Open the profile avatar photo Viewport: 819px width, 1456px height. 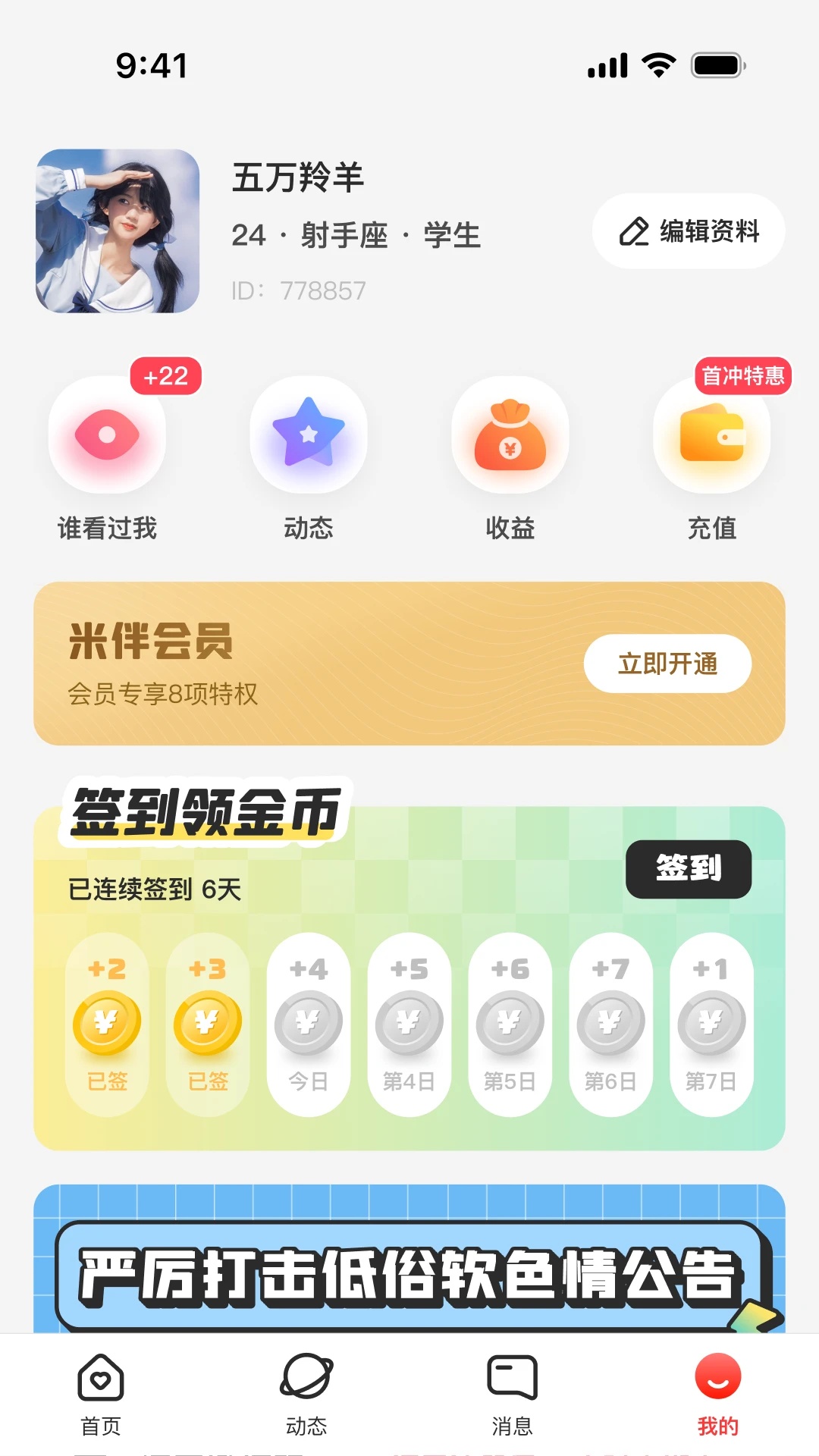tap(118, 231)
